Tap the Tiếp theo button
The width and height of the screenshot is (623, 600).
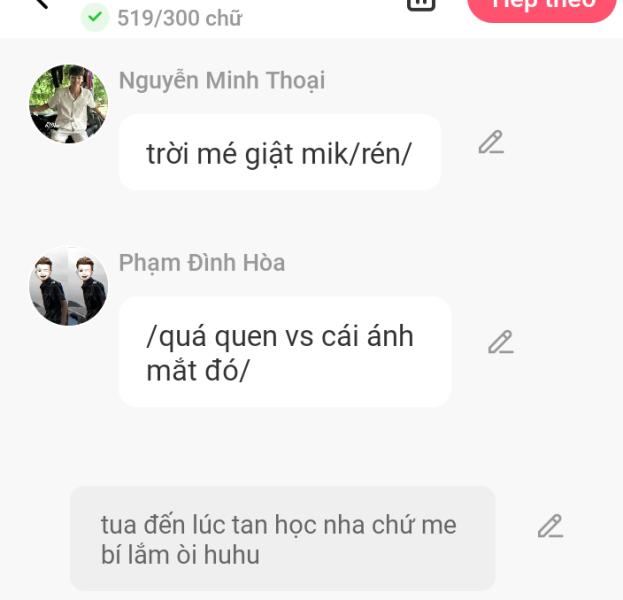pyautogui.click(x=542, y=6)
